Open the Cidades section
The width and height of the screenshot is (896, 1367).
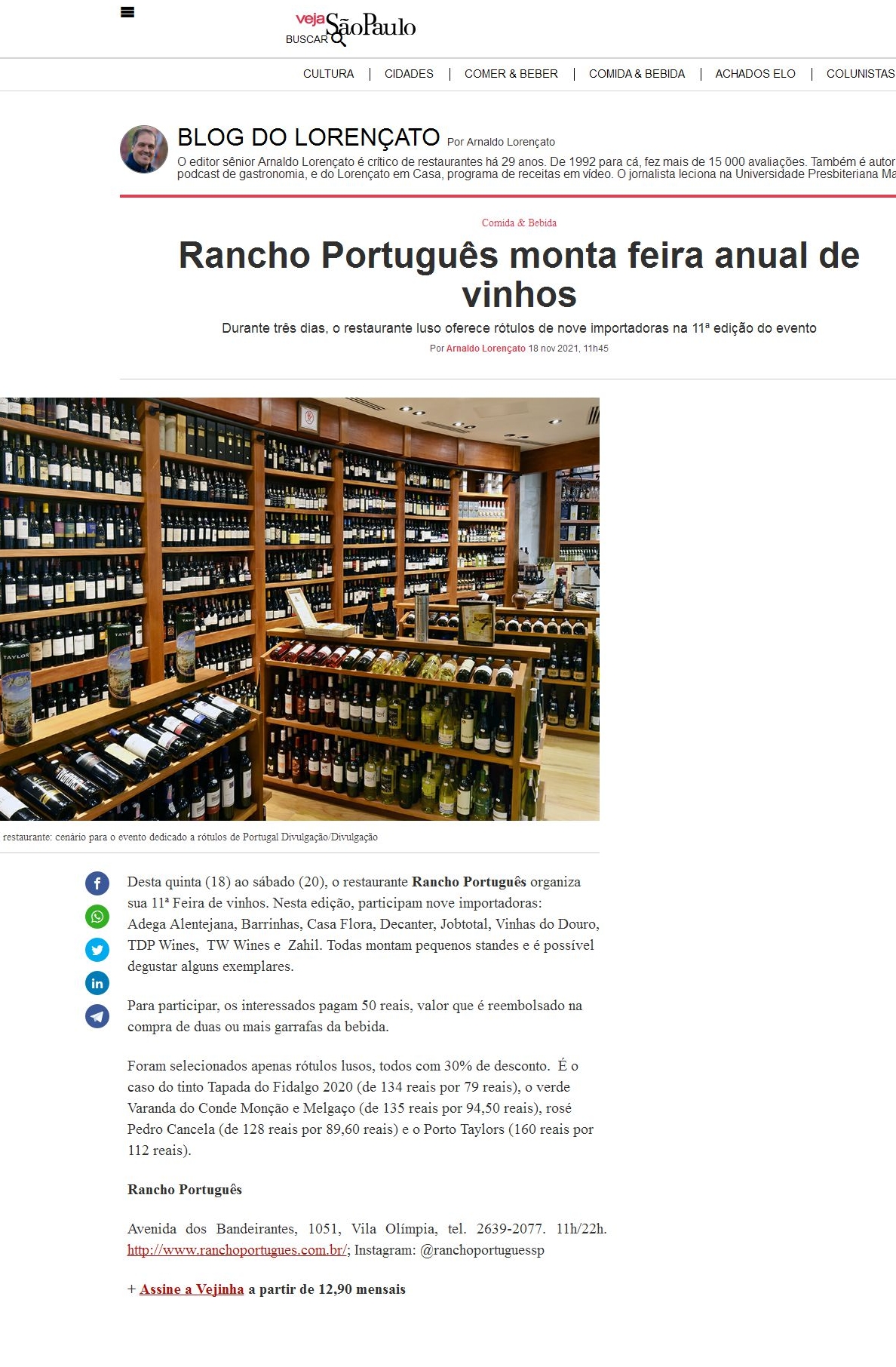pos(409,74)
